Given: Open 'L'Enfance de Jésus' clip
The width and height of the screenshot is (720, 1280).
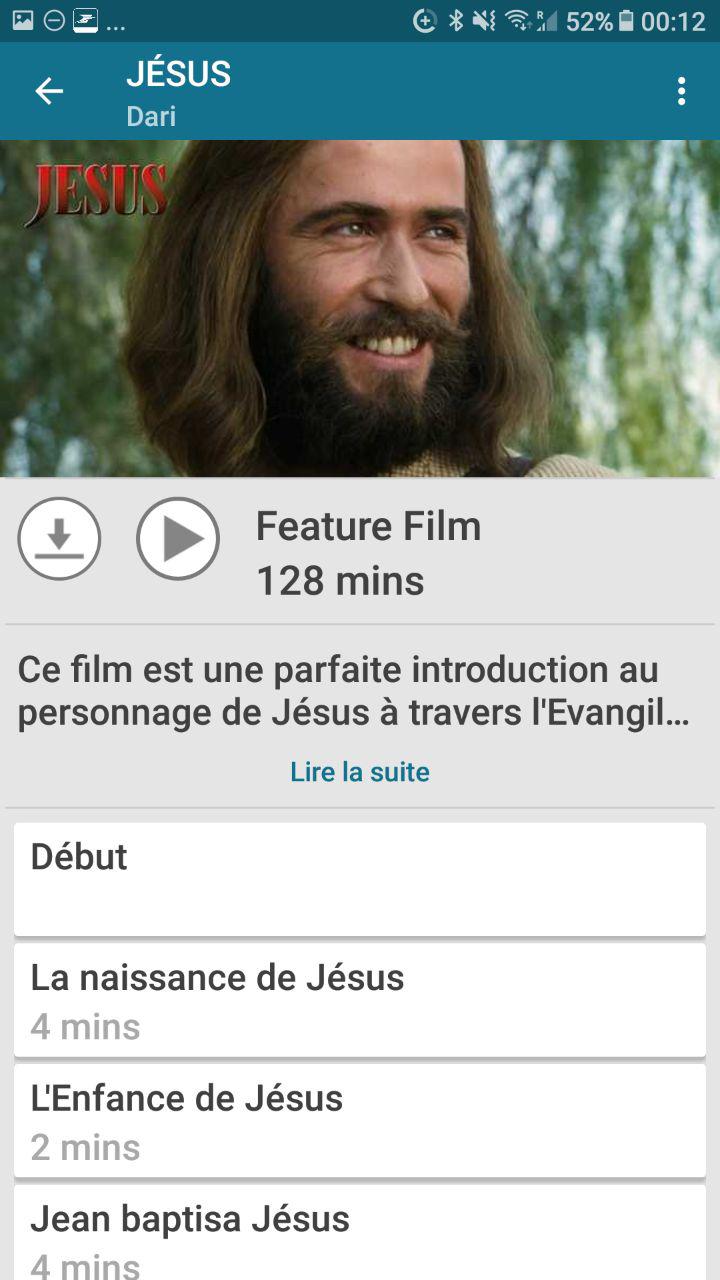Looking at the screenshot, I should [360, 1121].
